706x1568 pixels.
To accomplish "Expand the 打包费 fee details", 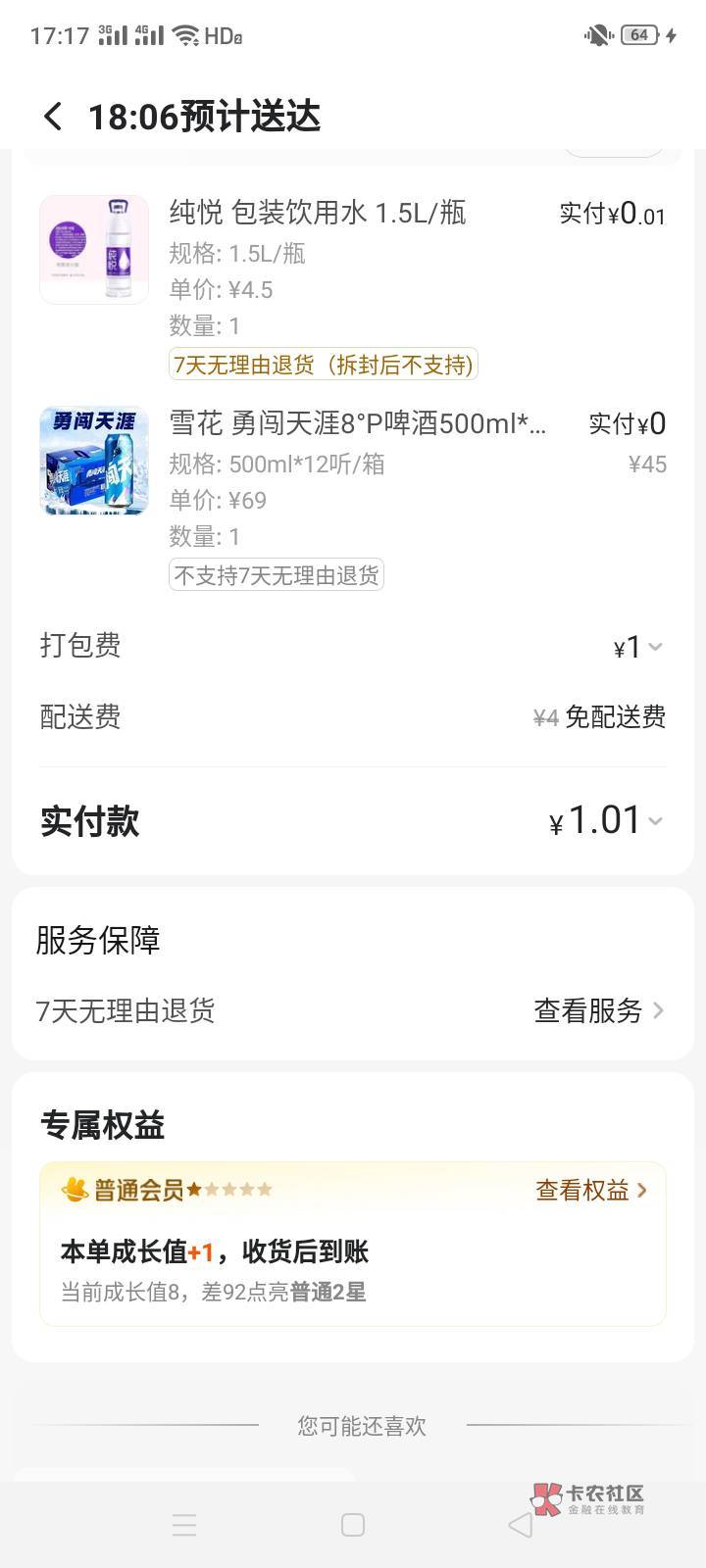I will [638, 647].
